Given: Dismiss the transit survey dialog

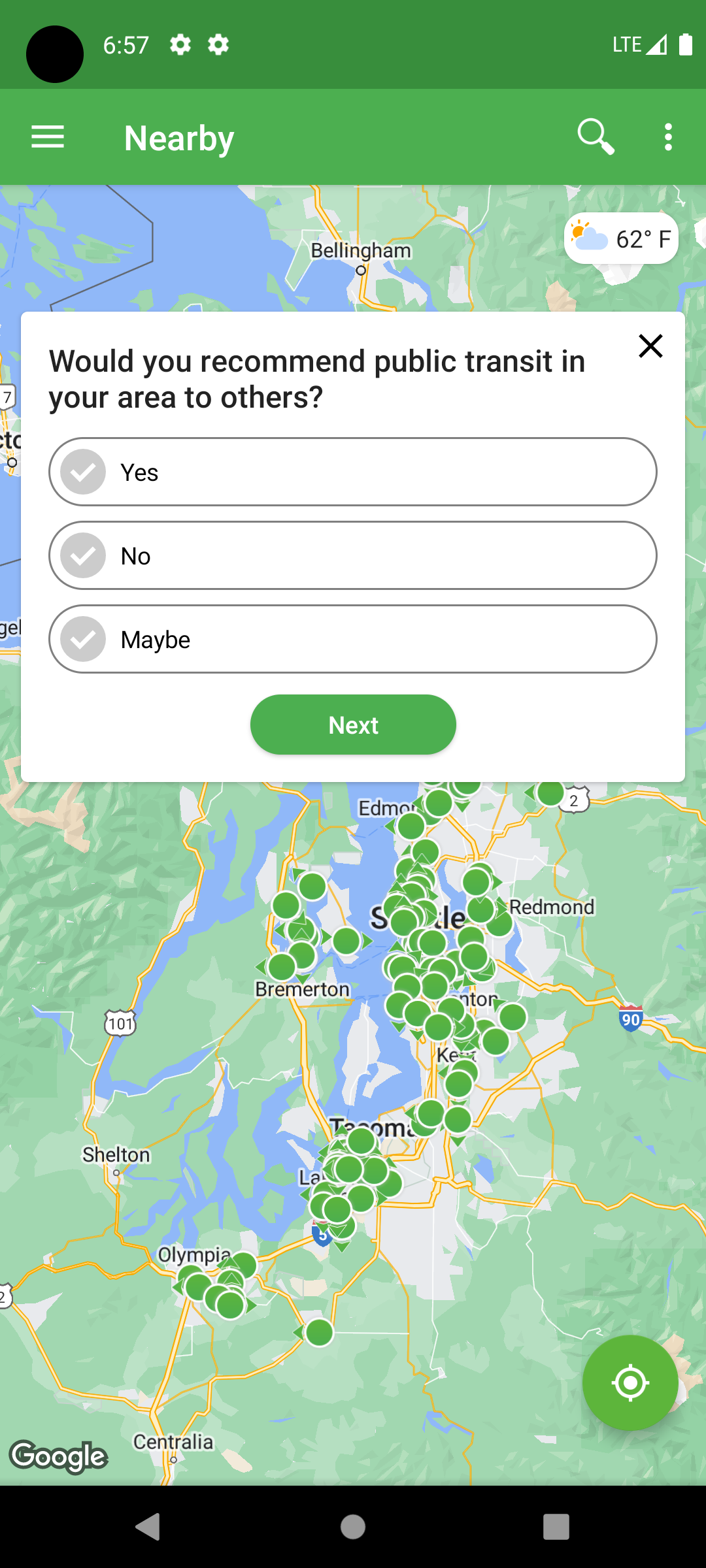Looking at the screenshot, I should 650,346.
